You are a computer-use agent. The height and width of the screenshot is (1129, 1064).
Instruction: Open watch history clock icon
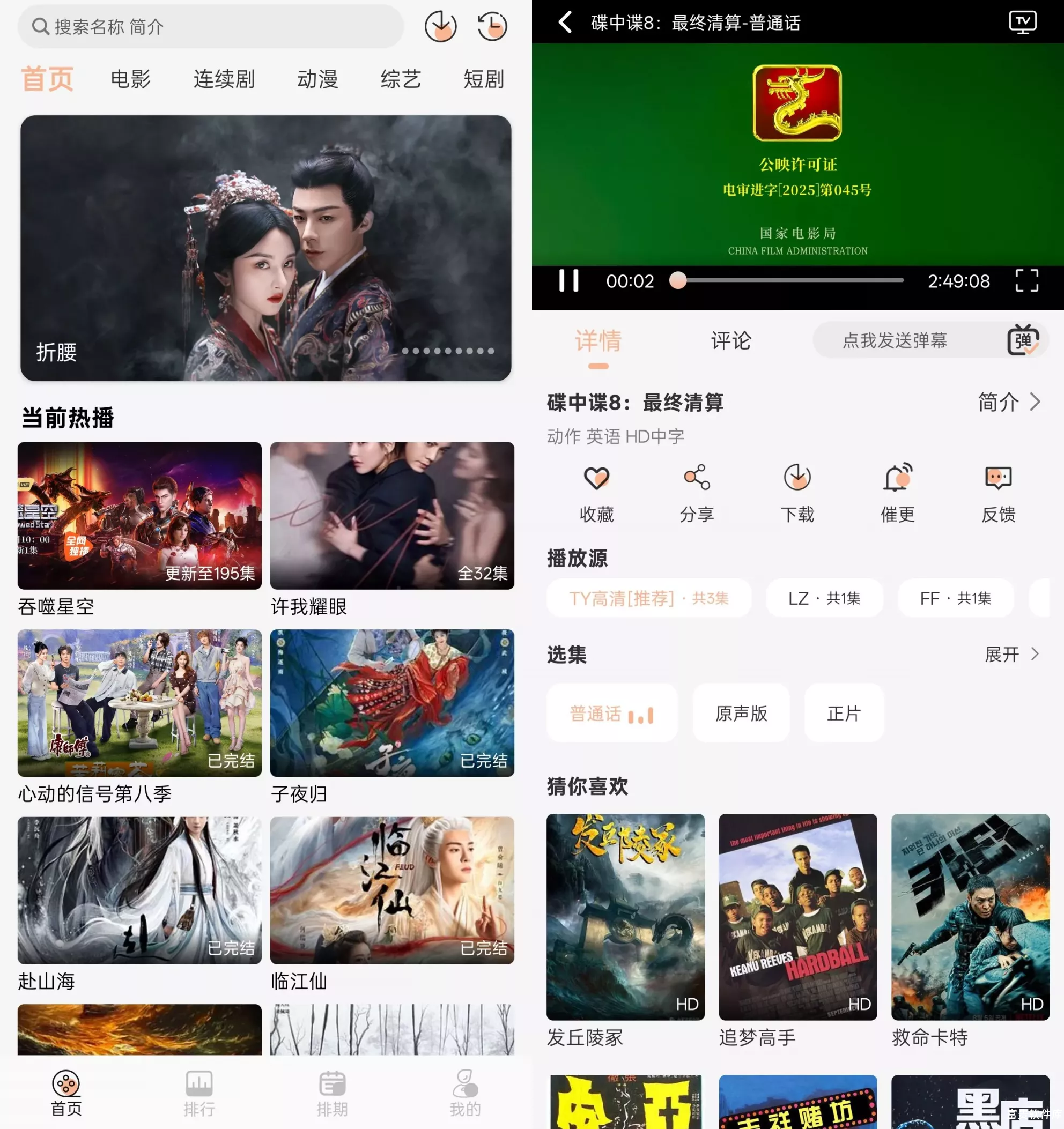click(x=492, y=26)
